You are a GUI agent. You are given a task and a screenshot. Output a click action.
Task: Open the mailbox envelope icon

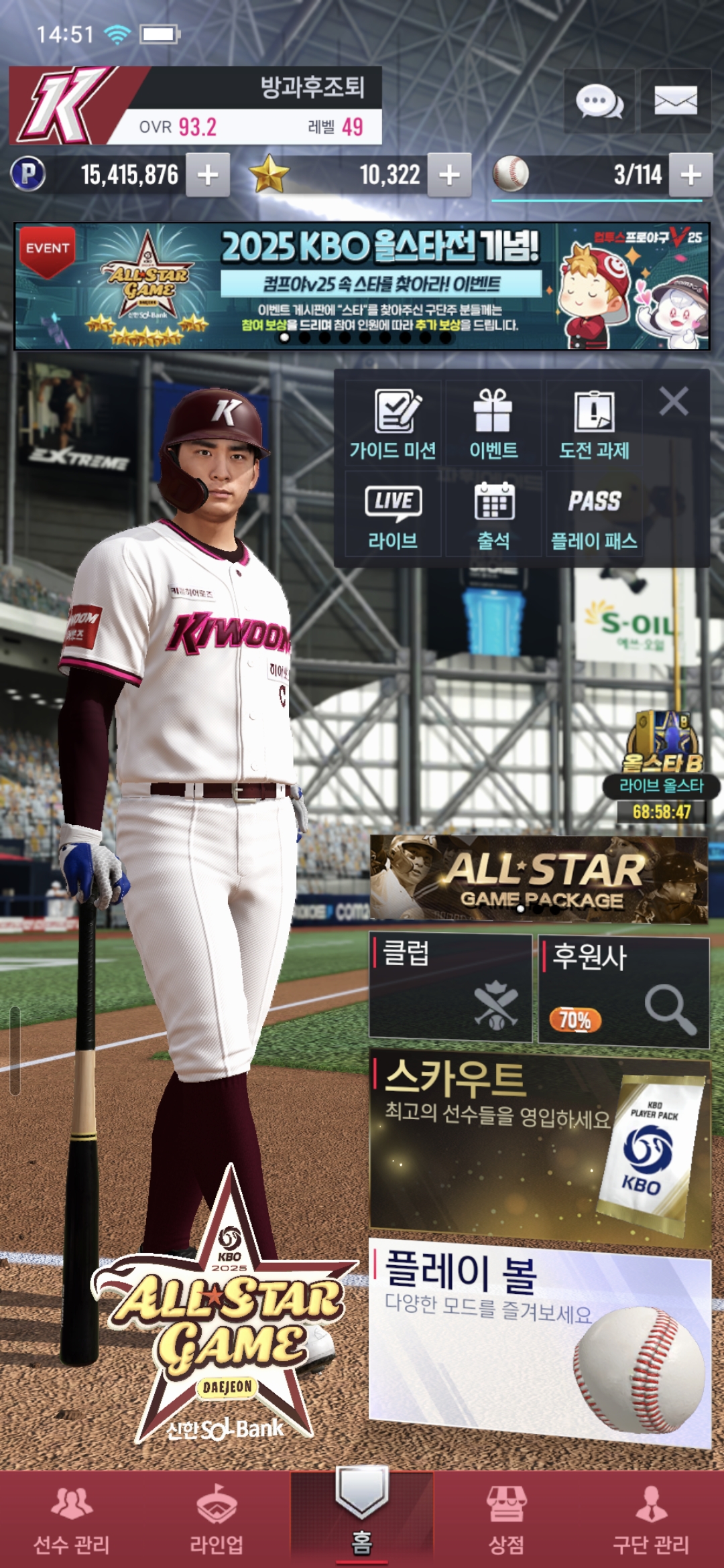coord(675,101)
